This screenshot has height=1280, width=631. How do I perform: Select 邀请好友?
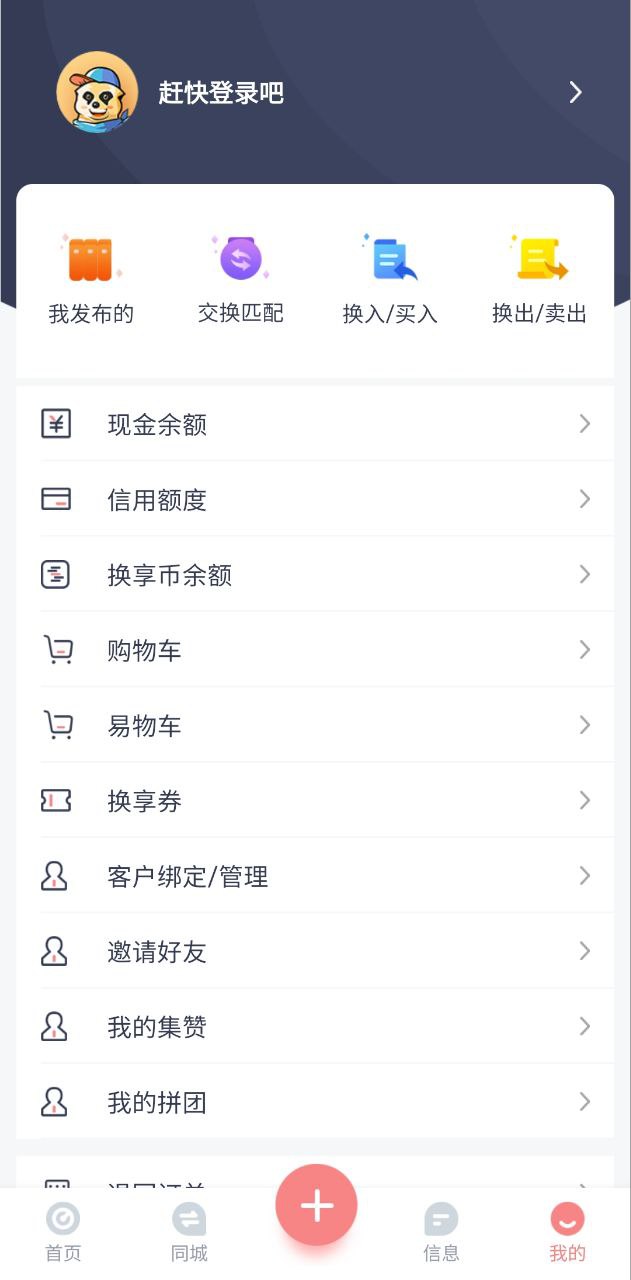click(315, 951)
